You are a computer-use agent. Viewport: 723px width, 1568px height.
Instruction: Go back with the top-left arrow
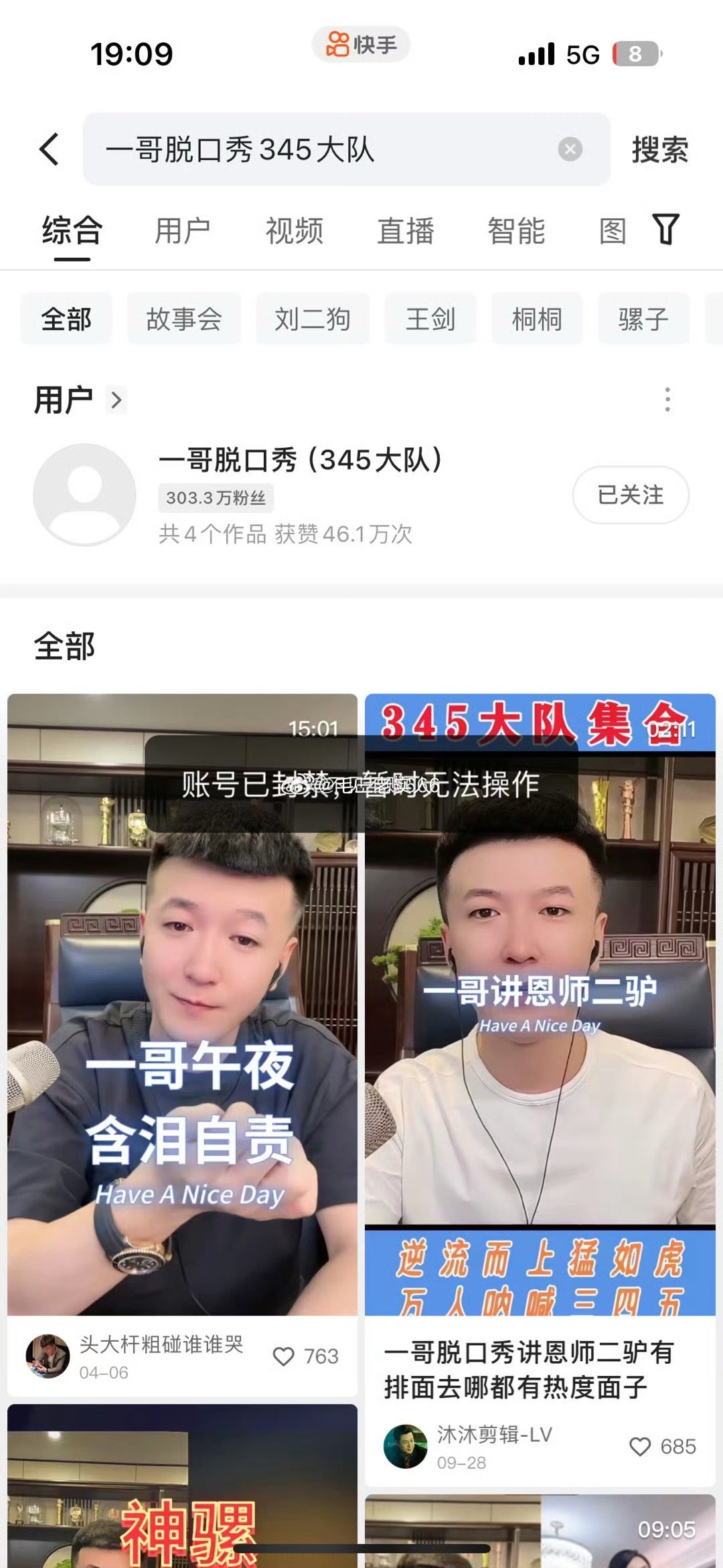click(x=50, y=149)
